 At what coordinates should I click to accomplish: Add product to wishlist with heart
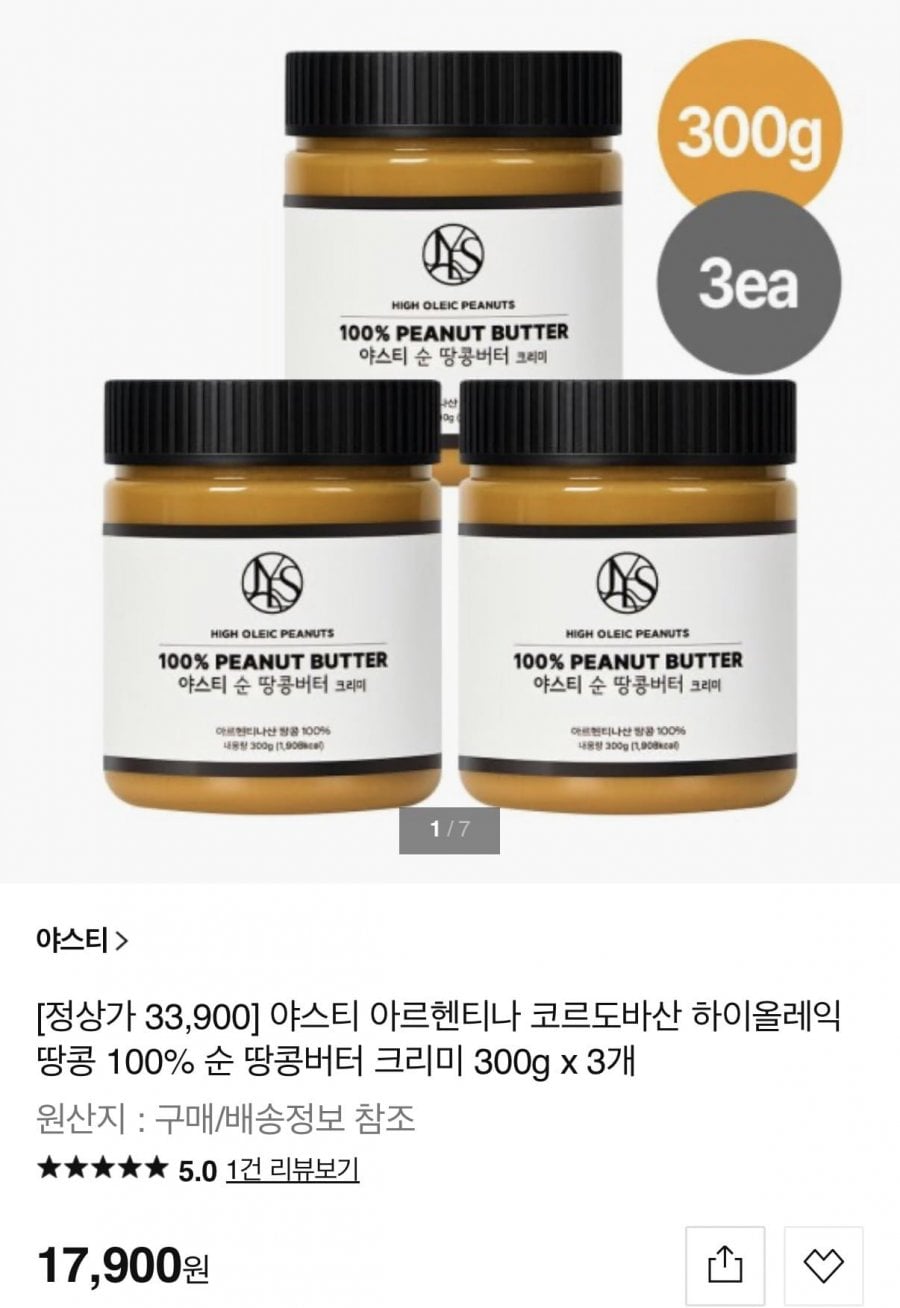coord(824,1264)
